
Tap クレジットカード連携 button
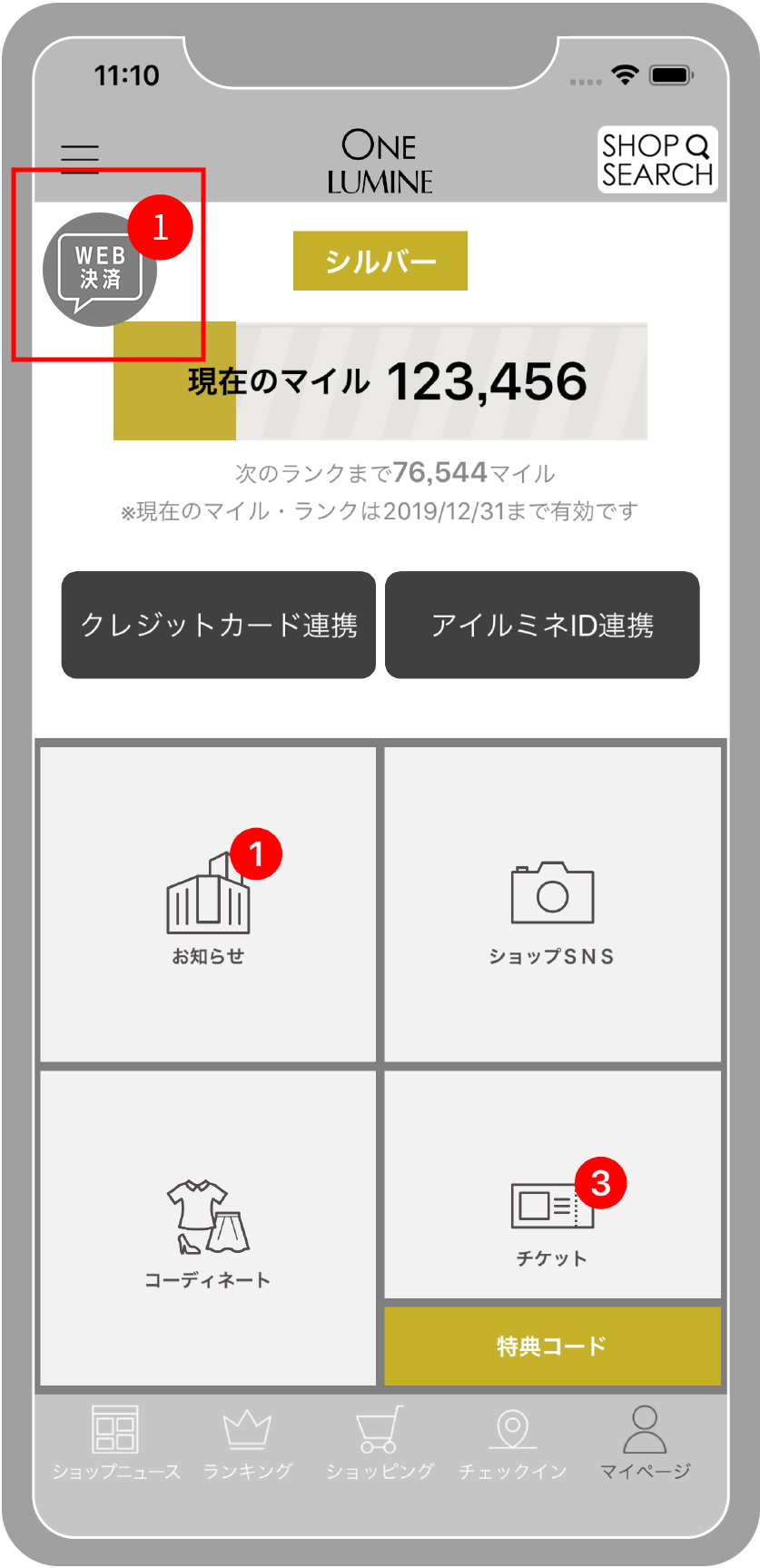point(219,625)
